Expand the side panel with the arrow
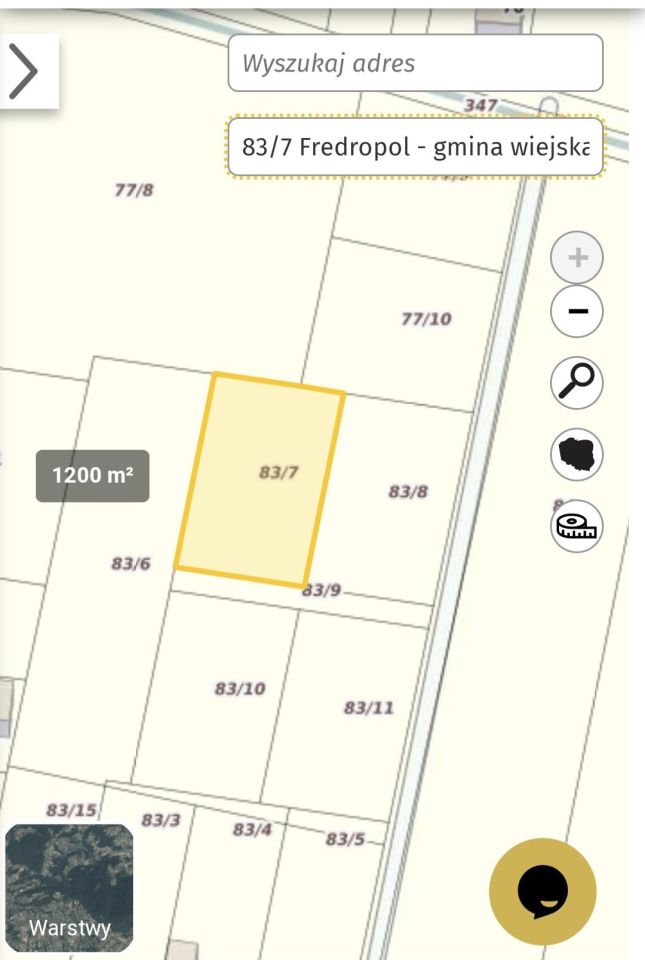 click(24, 72)
